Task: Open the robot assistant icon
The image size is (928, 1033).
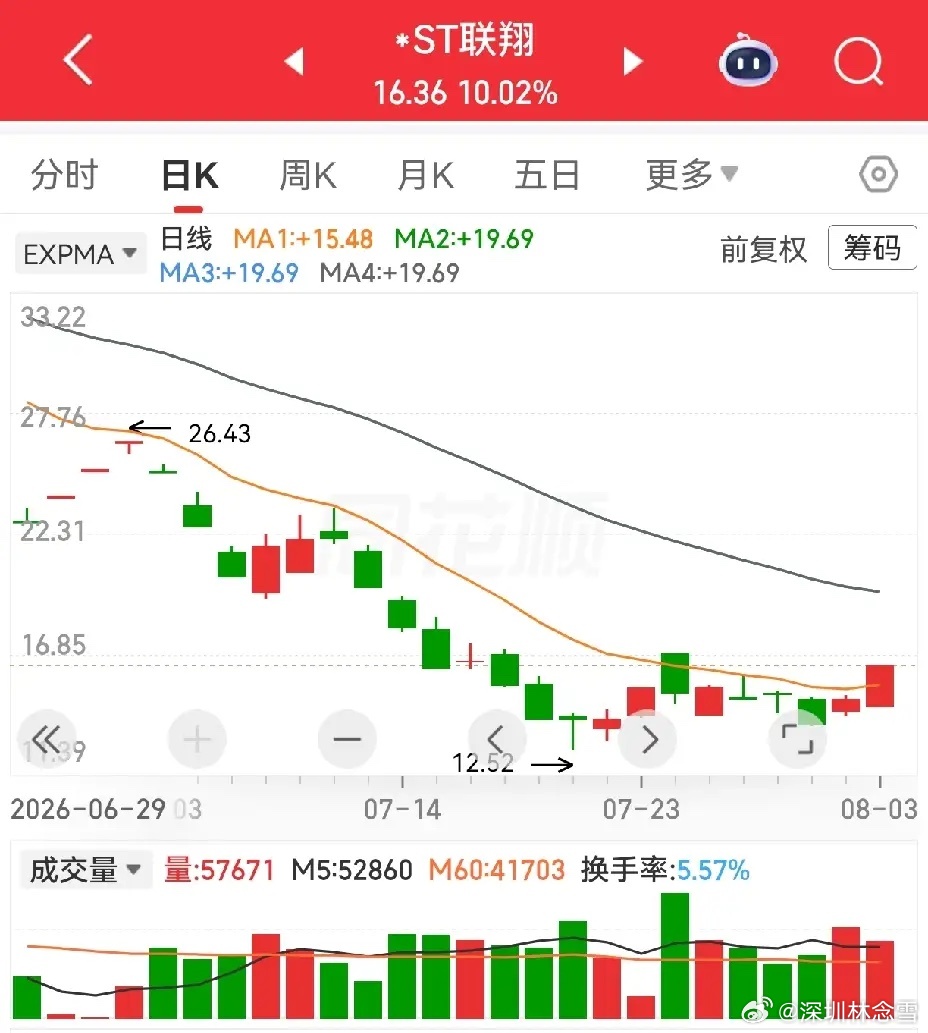Action: pyautogui.click(x=748, y=60)
